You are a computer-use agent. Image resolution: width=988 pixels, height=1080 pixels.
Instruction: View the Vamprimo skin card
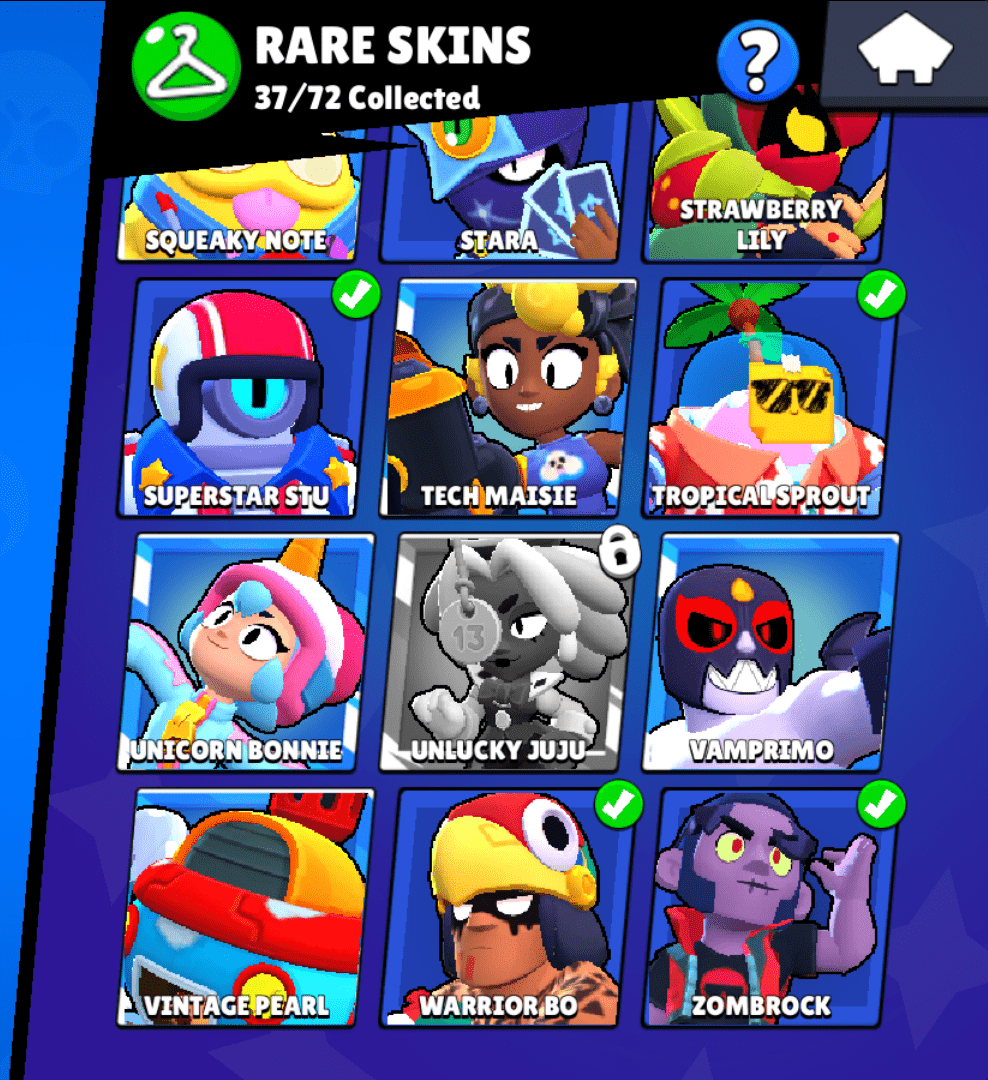773,651
